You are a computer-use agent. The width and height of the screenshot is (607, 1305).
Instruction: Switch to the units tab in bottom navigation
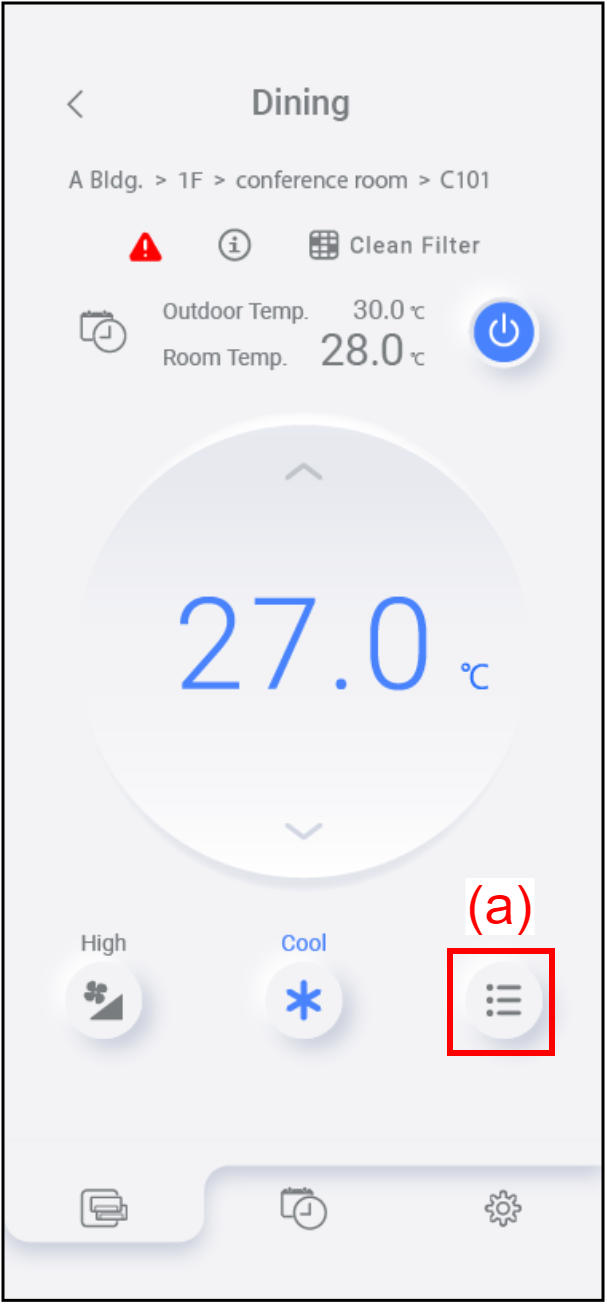pos(104,1209)
